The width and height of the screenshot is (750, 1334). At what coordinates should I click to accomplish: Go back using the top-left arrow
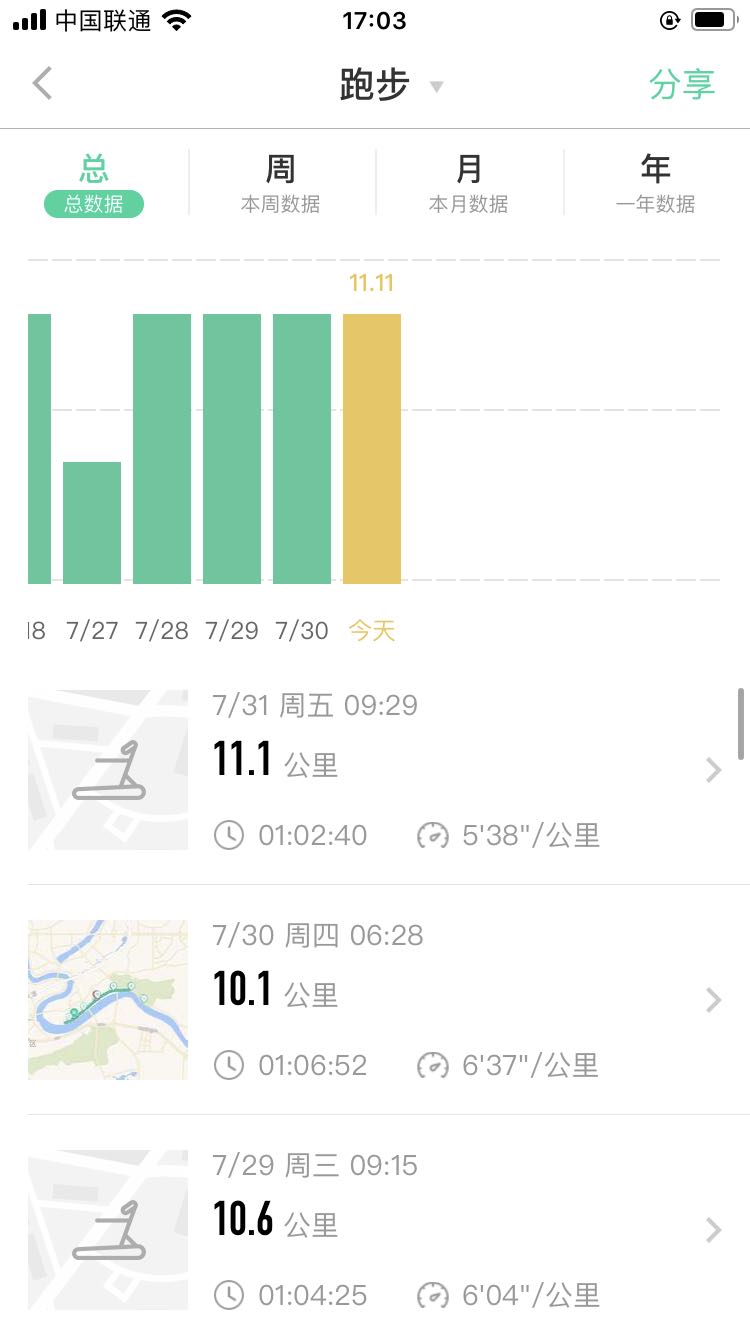(42, 83)
